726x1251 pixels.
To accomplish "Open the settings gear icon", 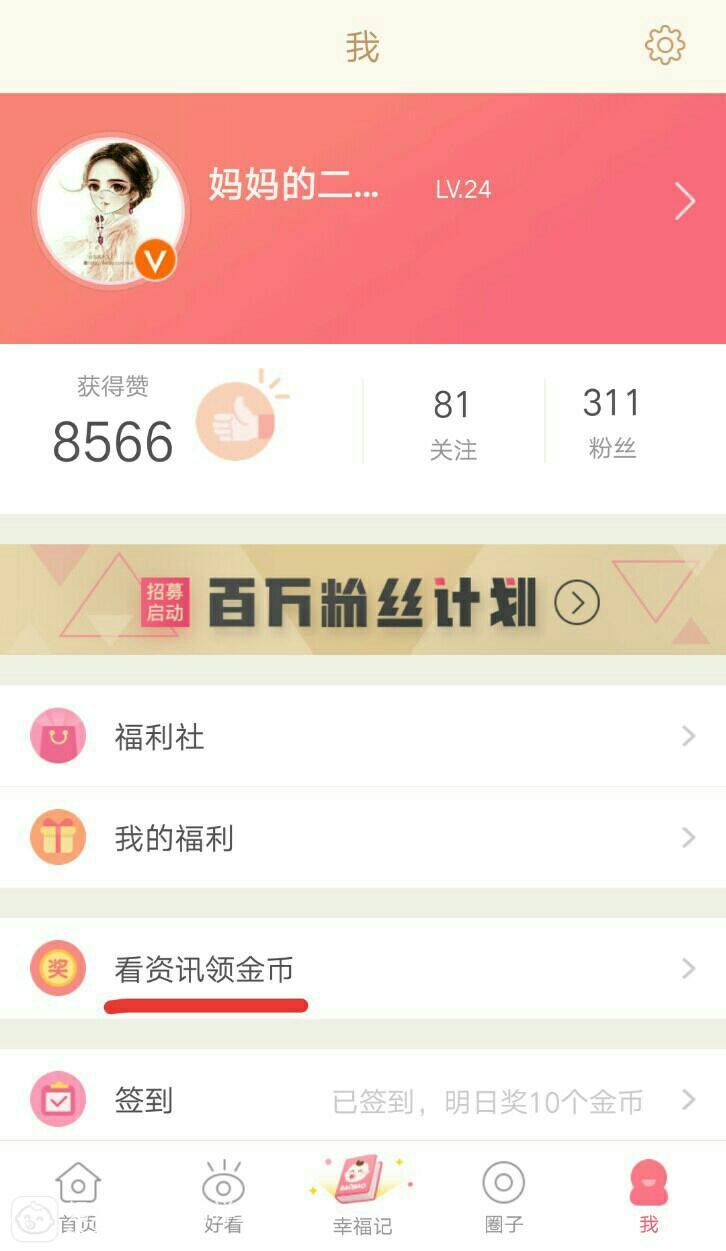I will pos(665,46).
